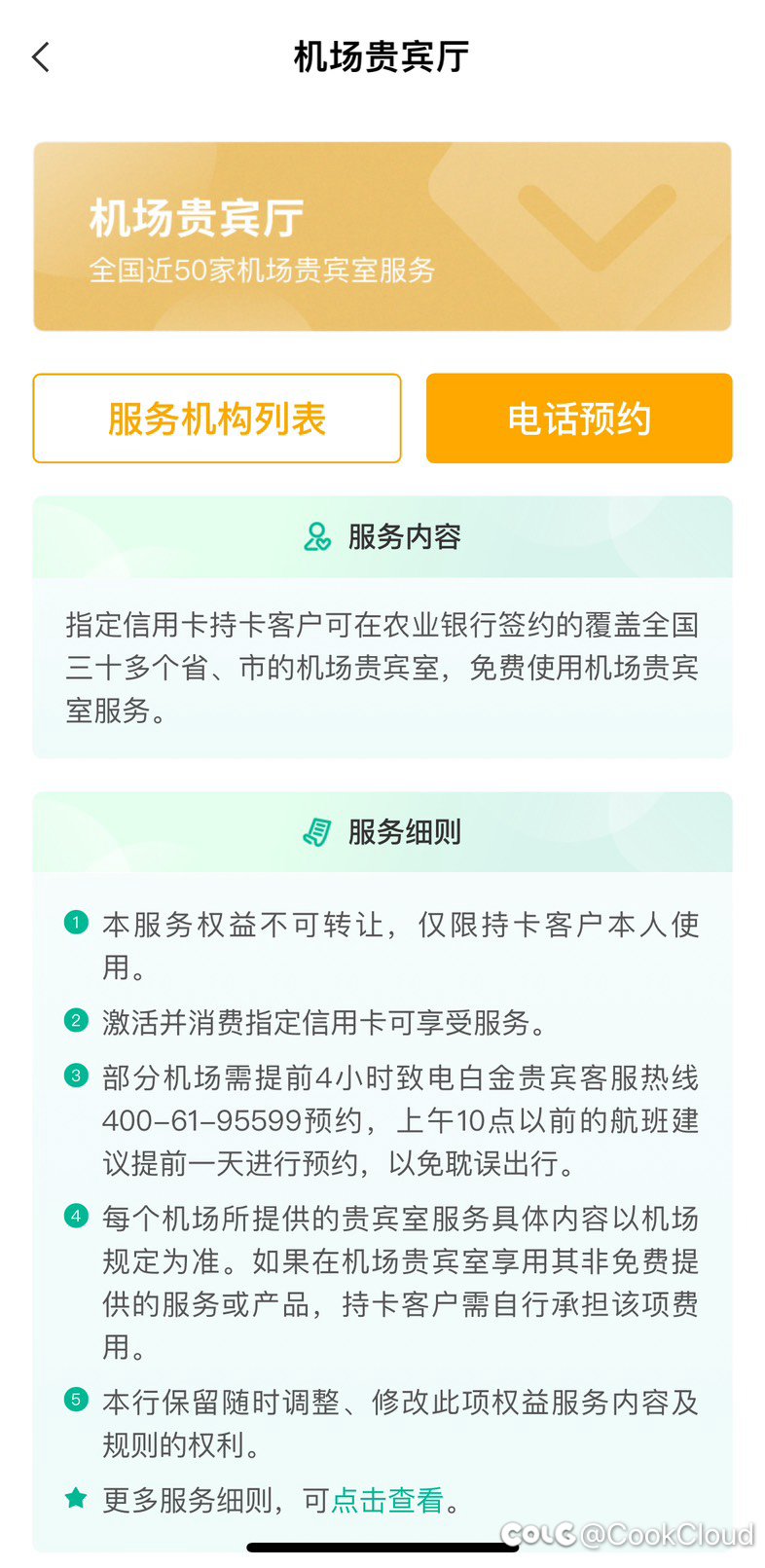Open the 点击查看 link for more rules

(x=387, y=1500)
